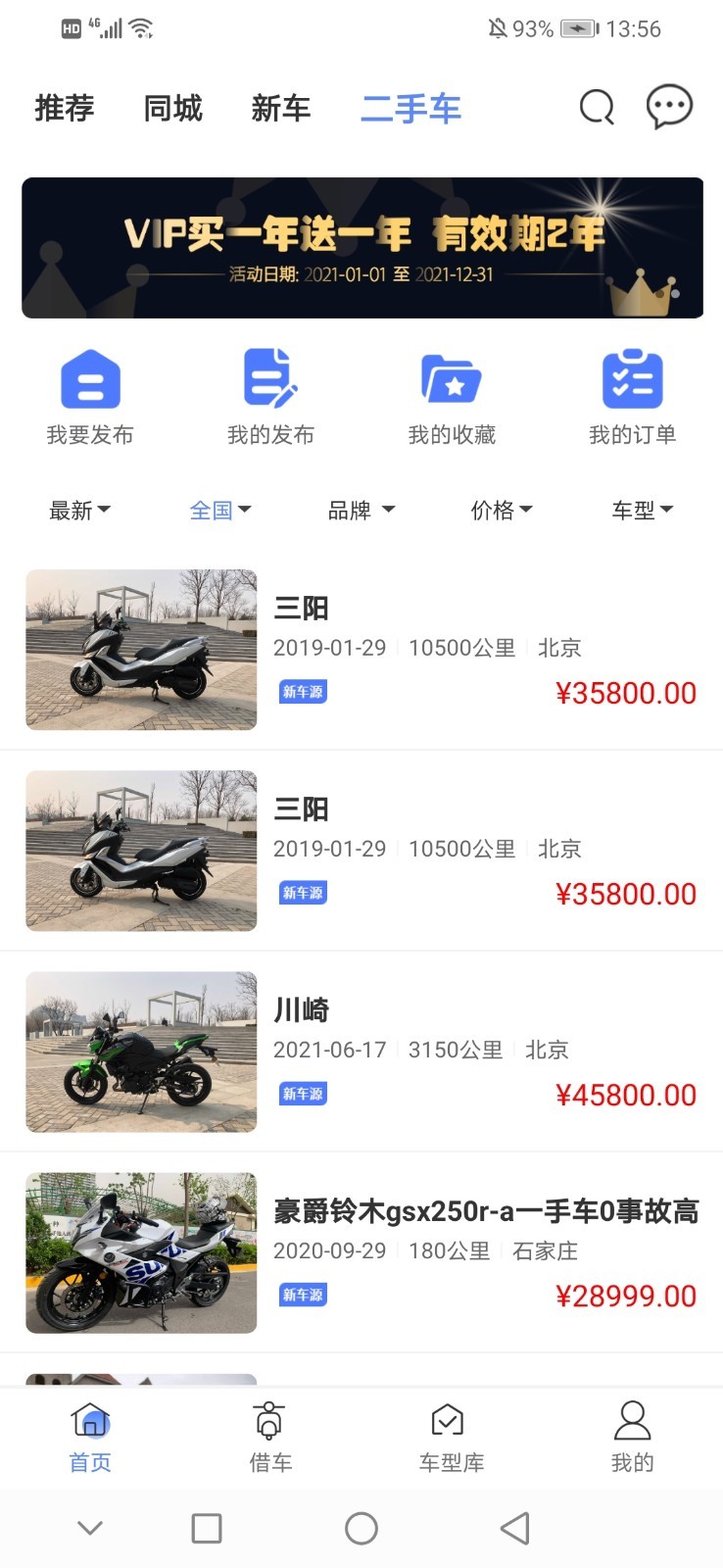Switch to the 新车 tab
Viewport: 723px width, 1568px height.
(281, 108)
